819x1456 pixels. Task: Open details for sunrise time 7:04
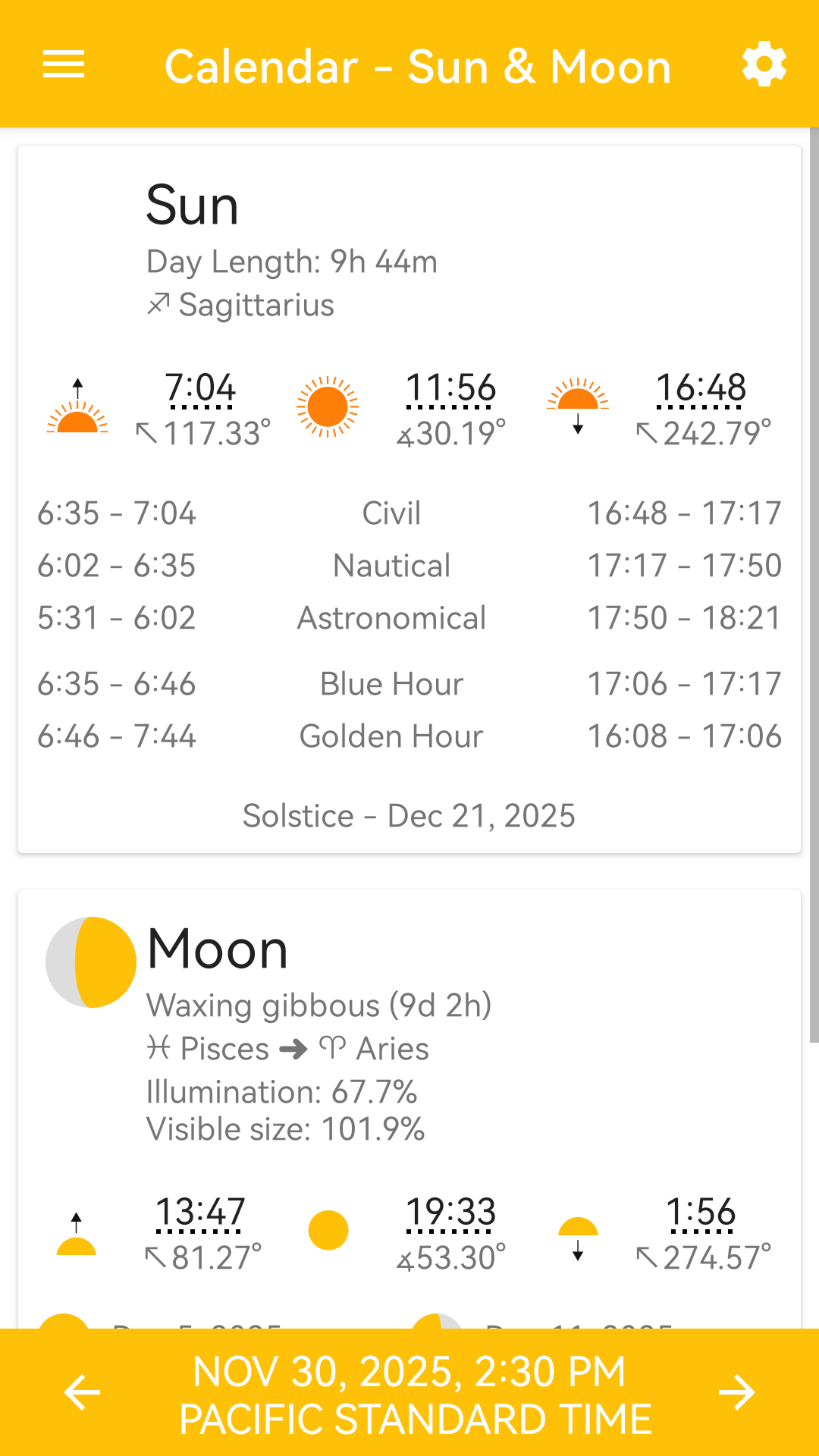(200, 388)
